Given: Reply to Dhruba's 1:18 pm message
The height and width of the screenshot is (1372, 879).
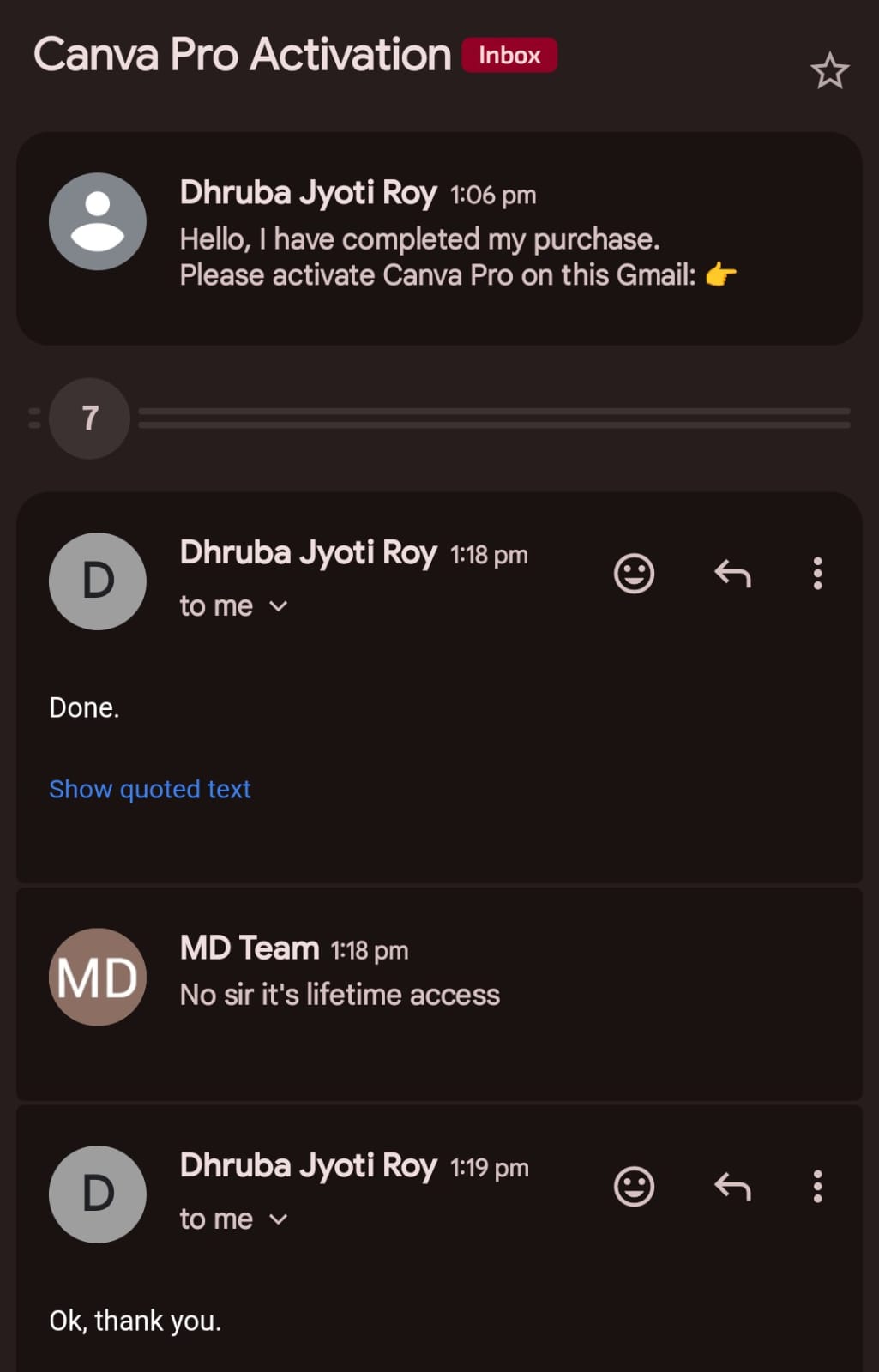Looking at the screenshot, I should [x=731, y=573].
